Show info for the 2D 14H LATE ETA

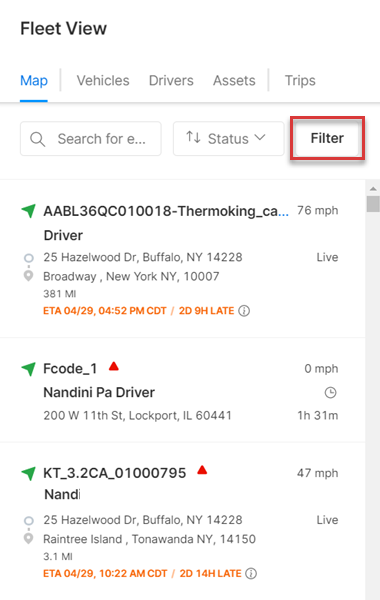[x=251, y=574]
